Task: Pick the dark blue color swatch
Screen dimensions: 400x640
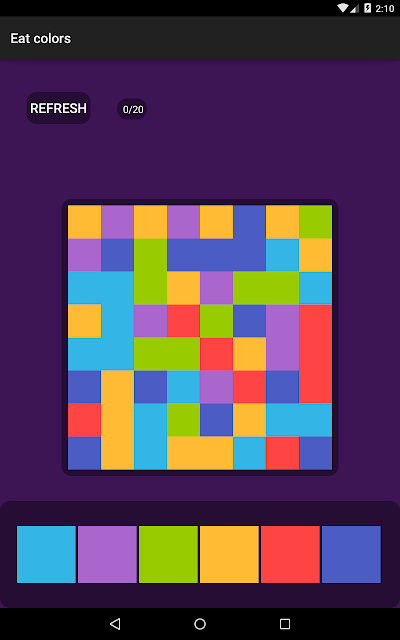Action: pos(351,554)
